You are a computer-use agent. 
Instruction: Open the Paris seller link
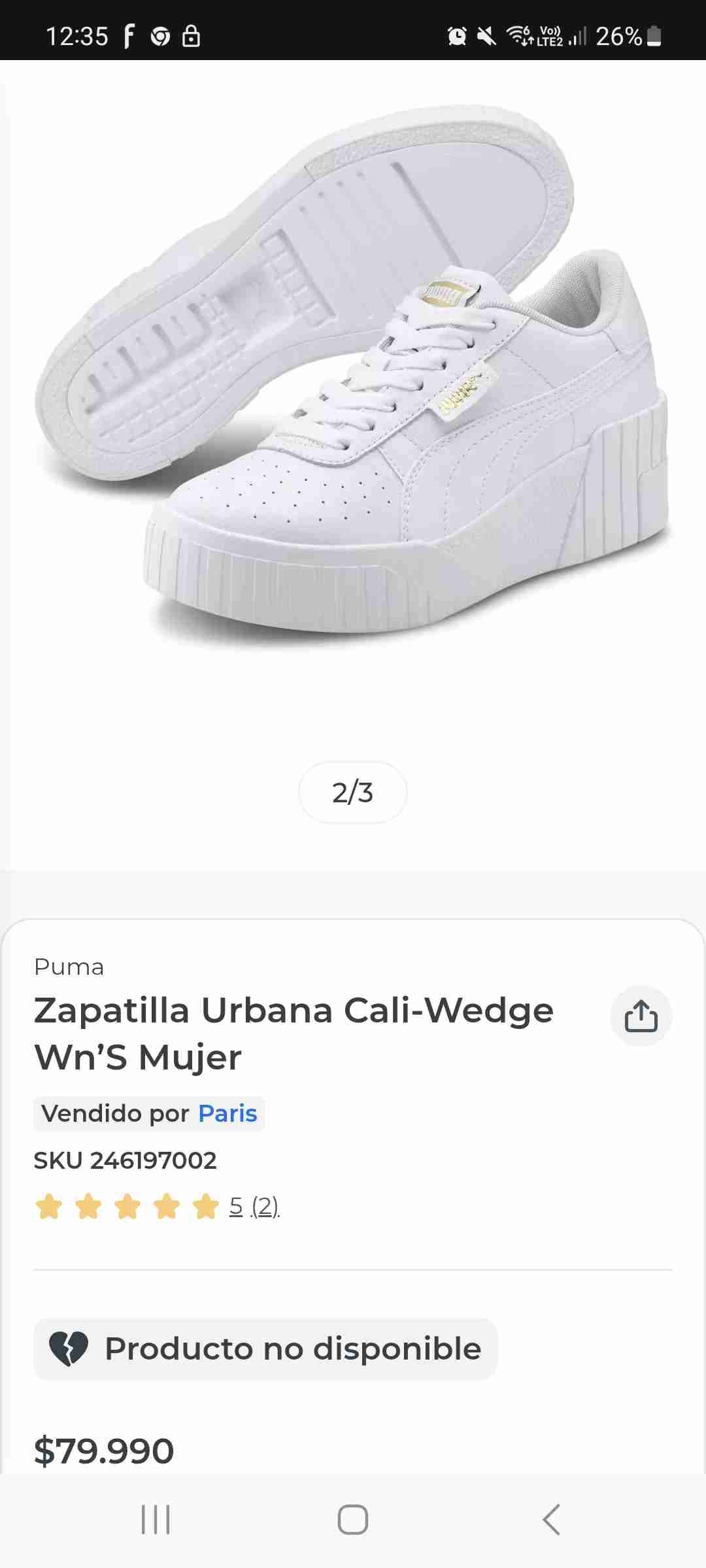coord(228,1113)
